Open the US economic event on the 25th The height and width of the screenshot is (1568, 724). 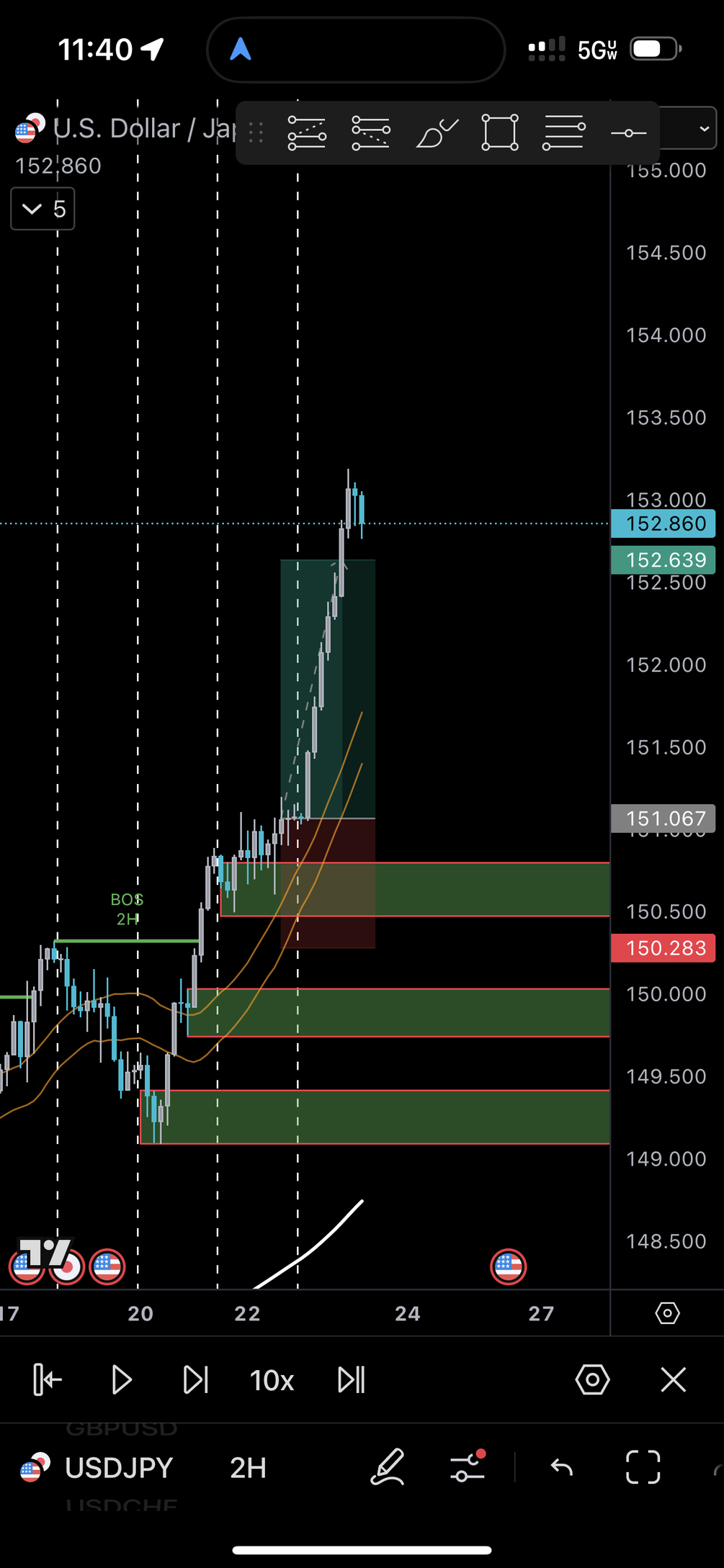pyautogui.click(x=508, y=1266)
